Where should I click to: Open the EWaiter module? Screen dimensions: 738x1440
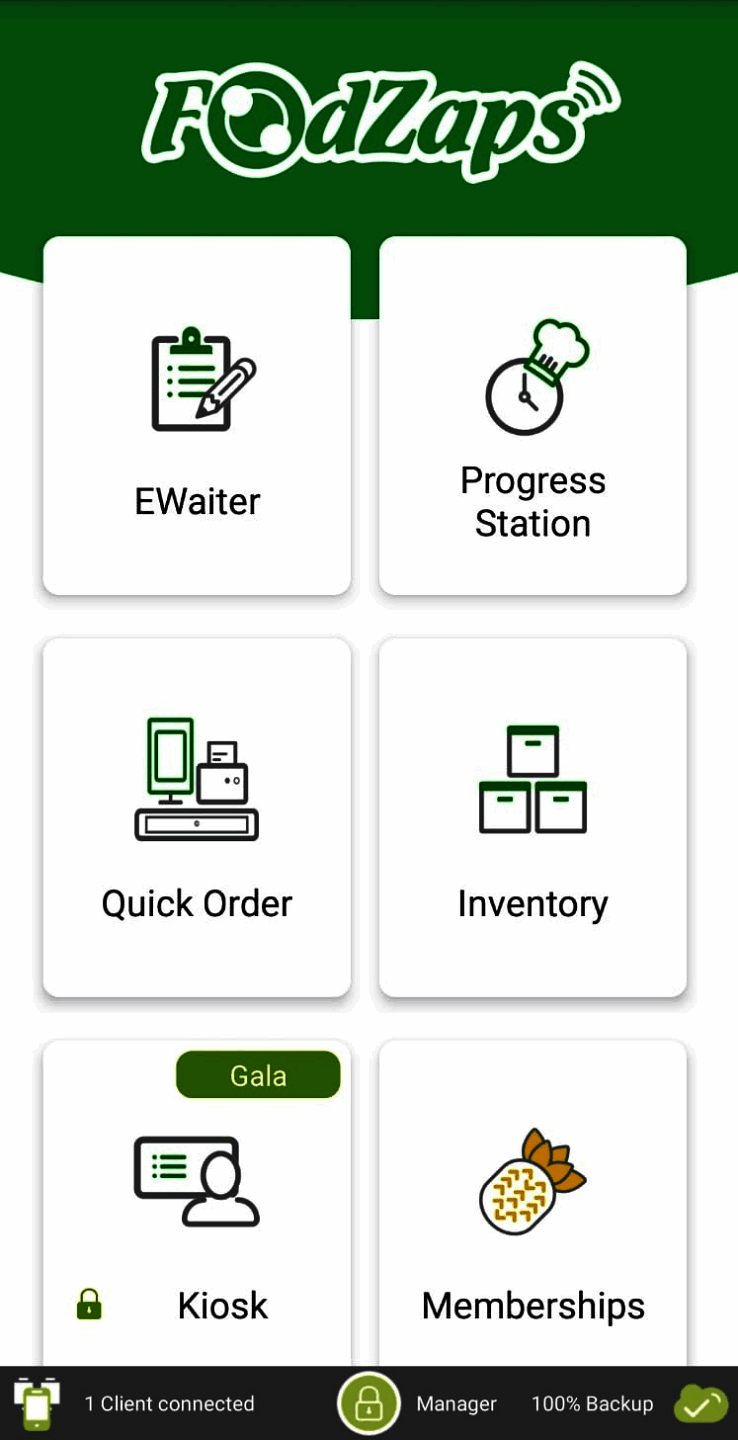point(197,415)
